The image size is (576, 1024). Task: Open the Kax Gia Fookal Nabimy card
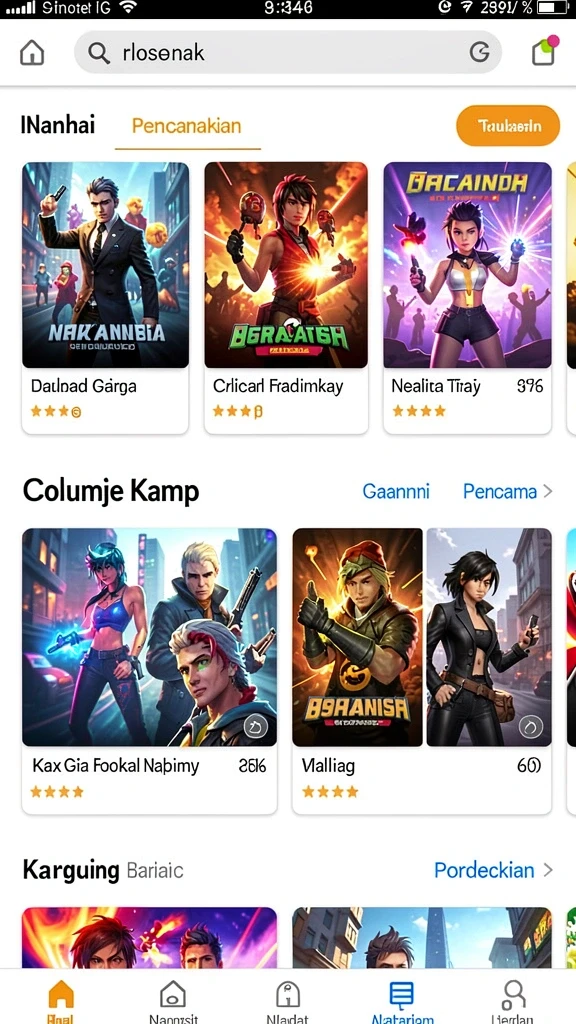pos(150,671)
